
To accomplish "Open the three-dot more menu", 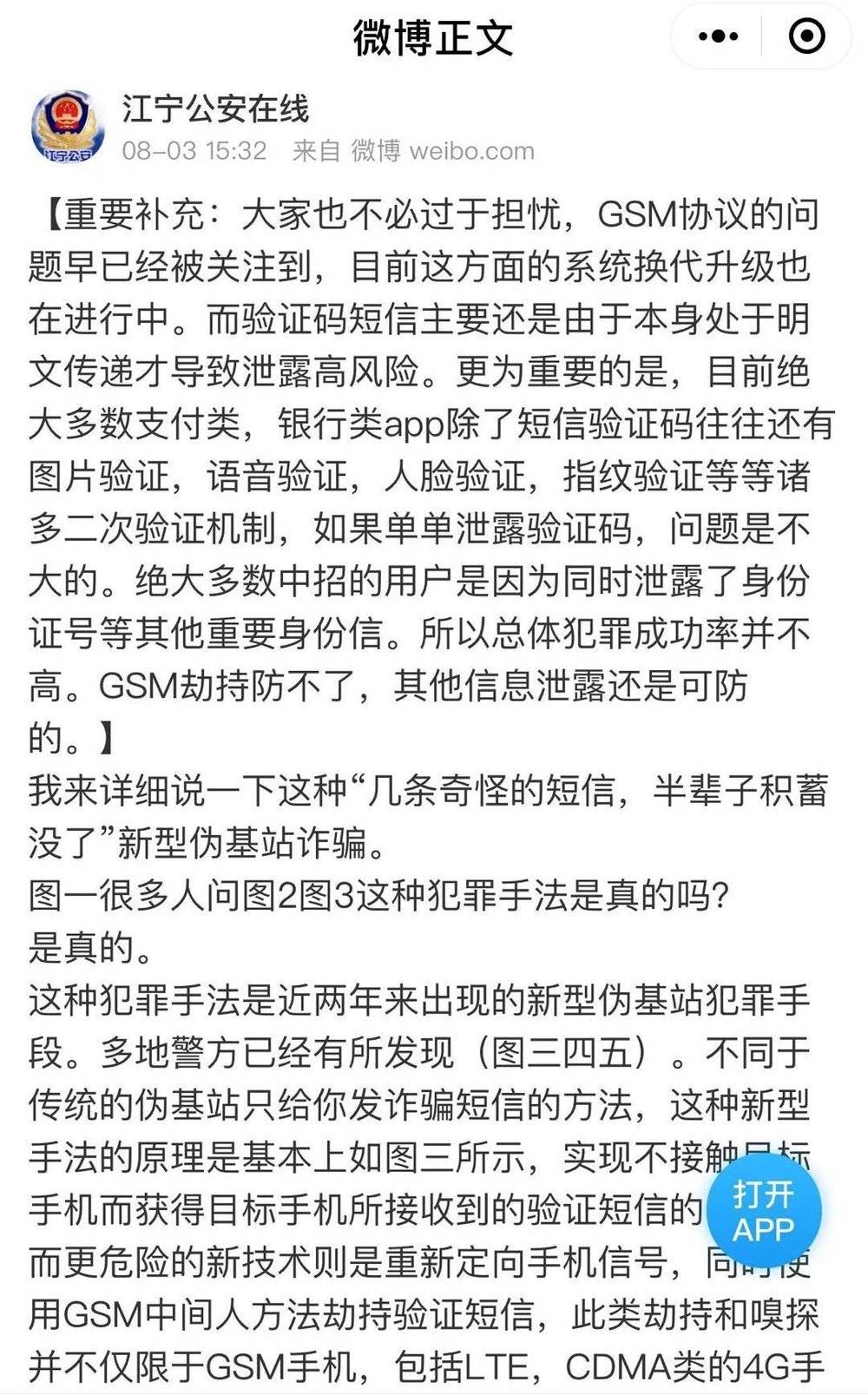I will [x=718, y=37].
